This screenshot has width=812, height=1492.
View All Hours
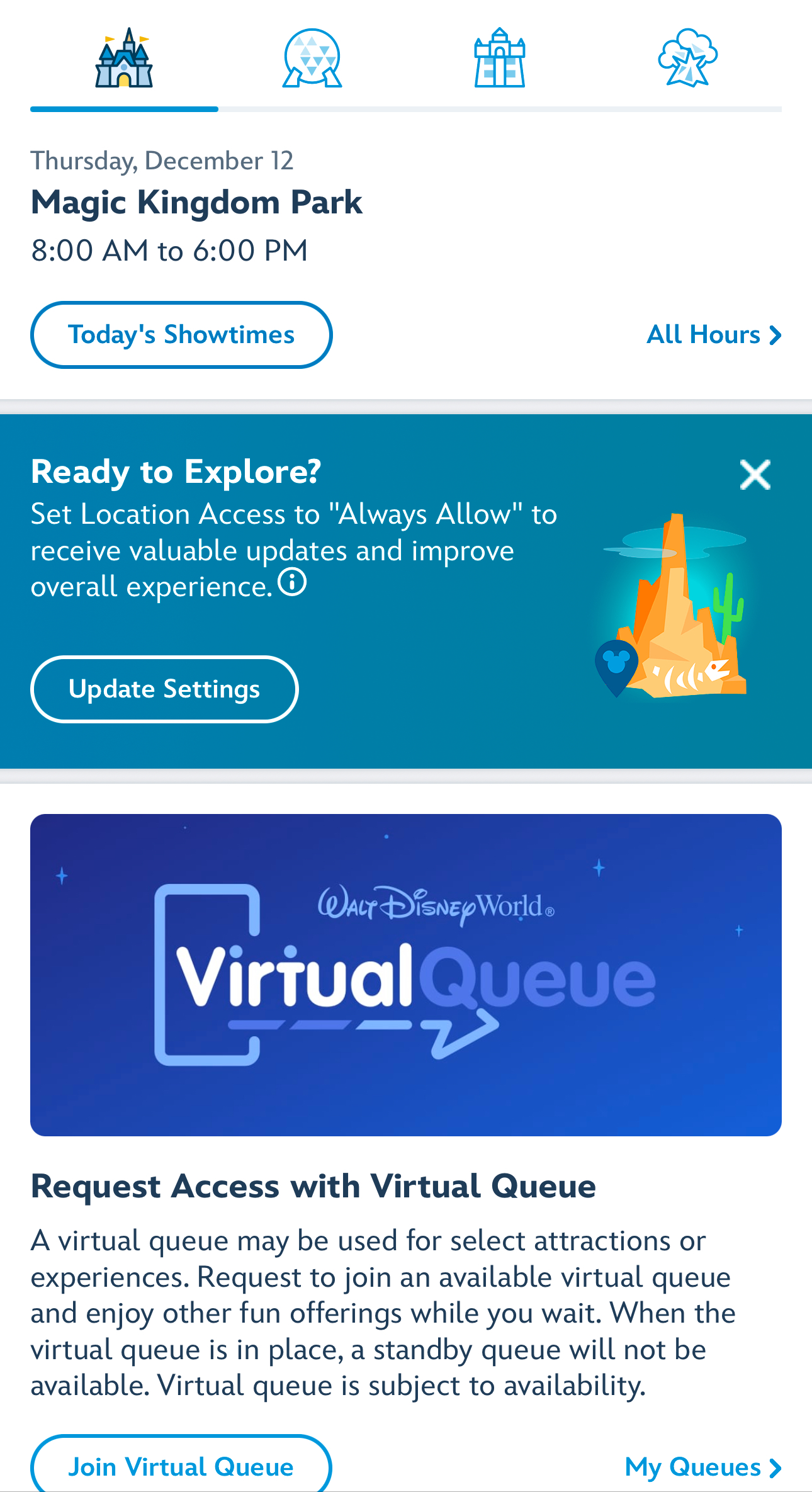(714, 335)
